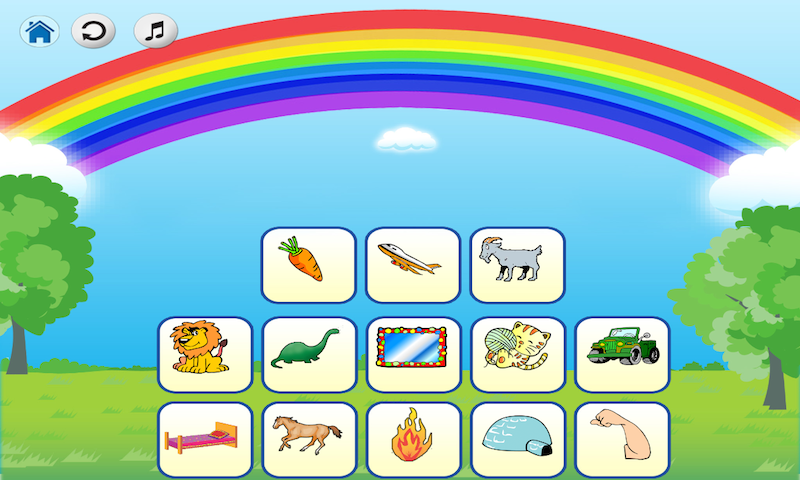800x480 pixels.
Task: Choose the mirror picture card
Action: click(413, 354)
